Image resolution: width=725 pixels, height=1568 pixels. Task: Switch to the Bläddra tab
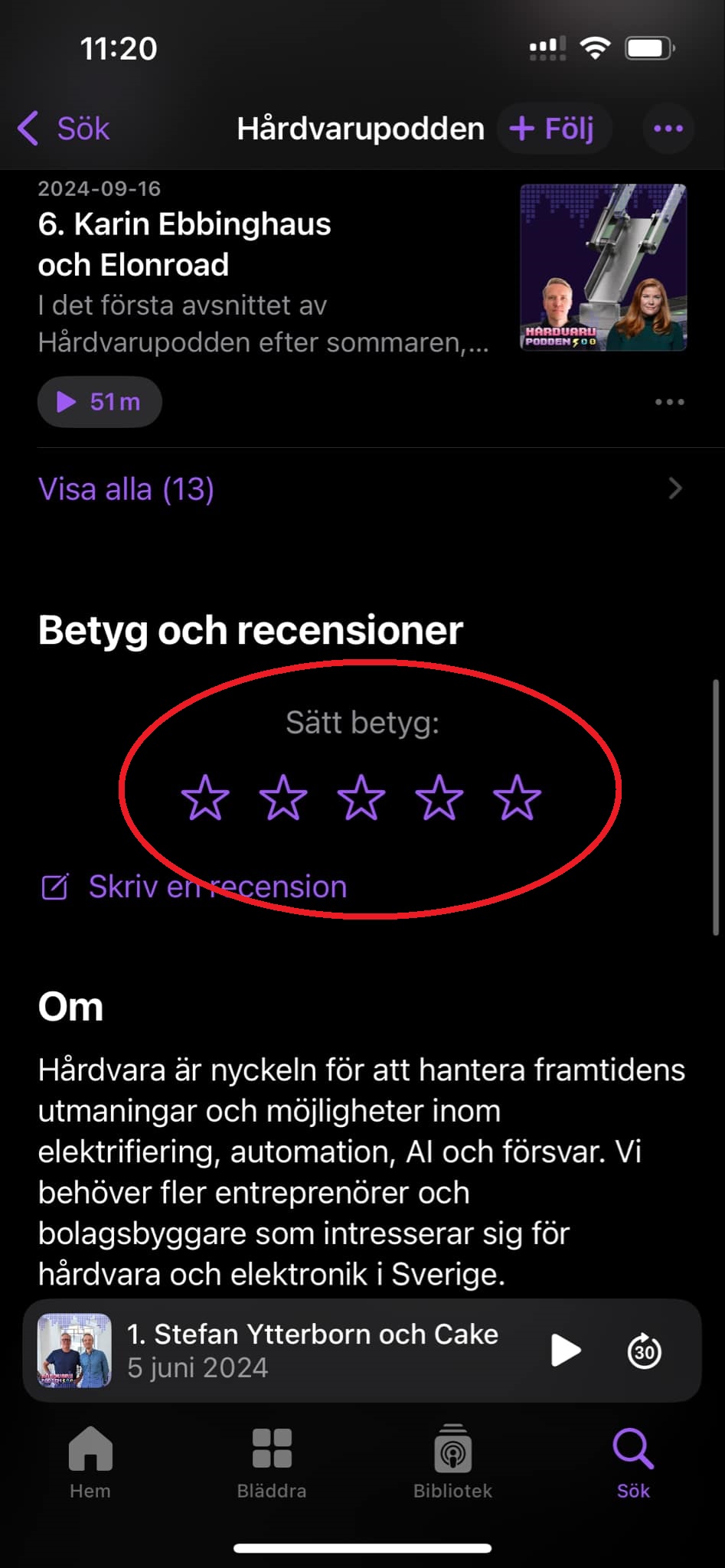coord(272,1462)
